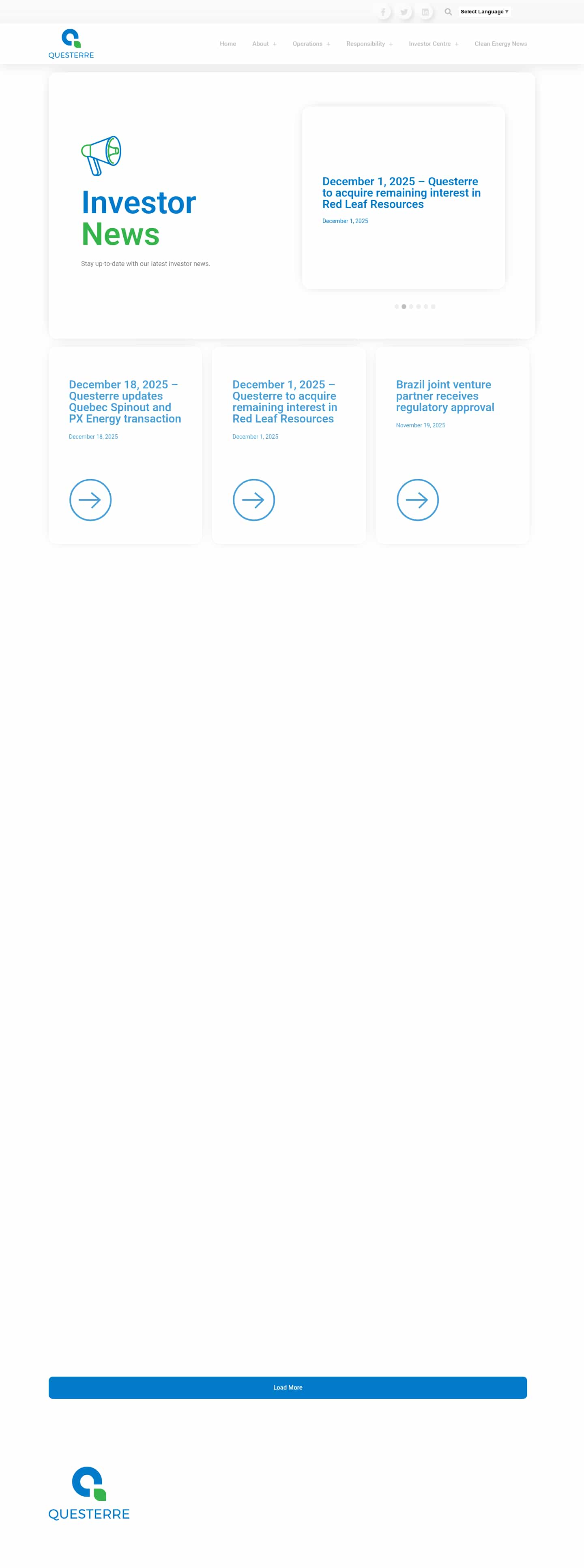Open the Select Language dropdown
The width and height of the screenshot is (584, 1568).
[484, 12]
